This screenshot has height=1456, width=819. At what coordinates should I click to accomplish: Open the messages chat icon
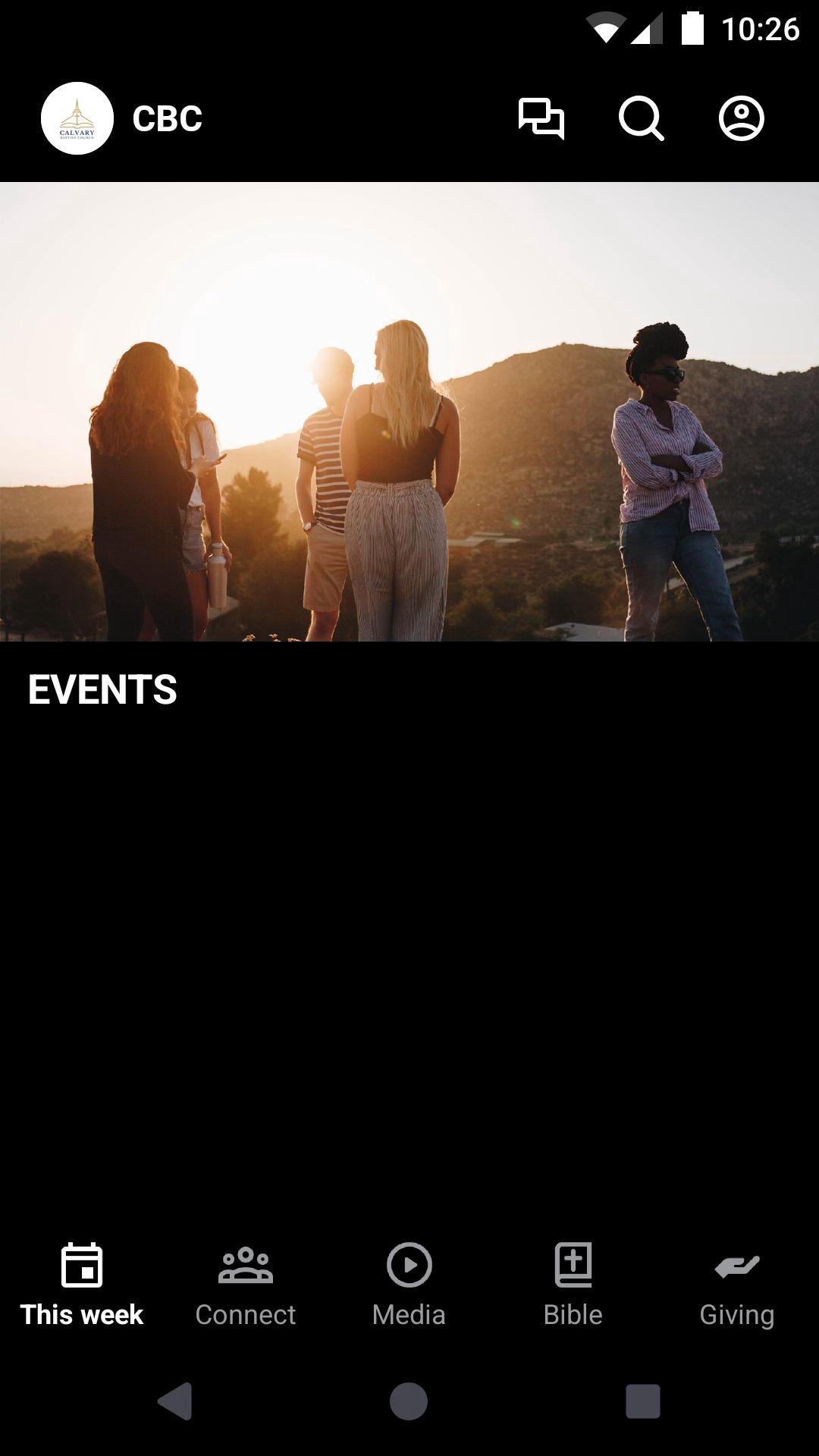(x=541, y=119)
